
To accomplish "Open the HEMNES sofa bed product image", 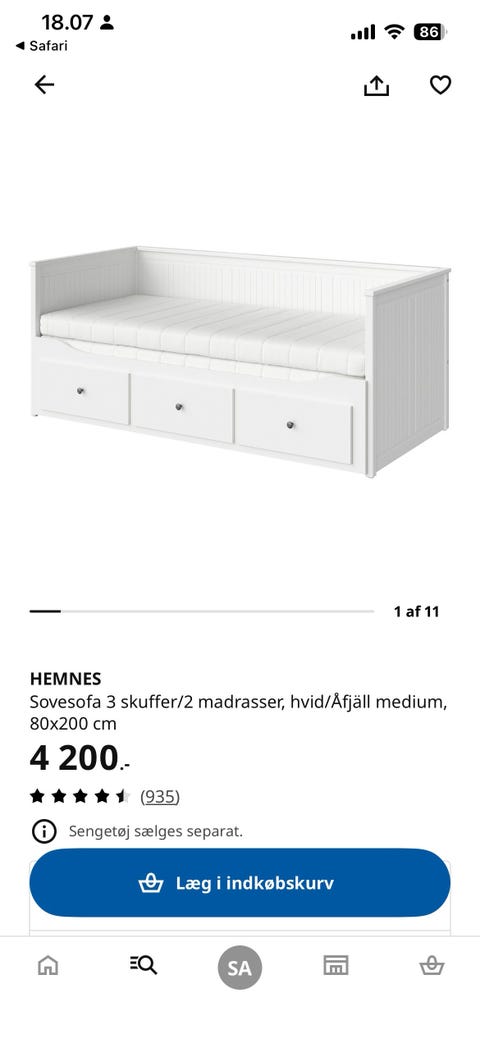I will 240,360.
